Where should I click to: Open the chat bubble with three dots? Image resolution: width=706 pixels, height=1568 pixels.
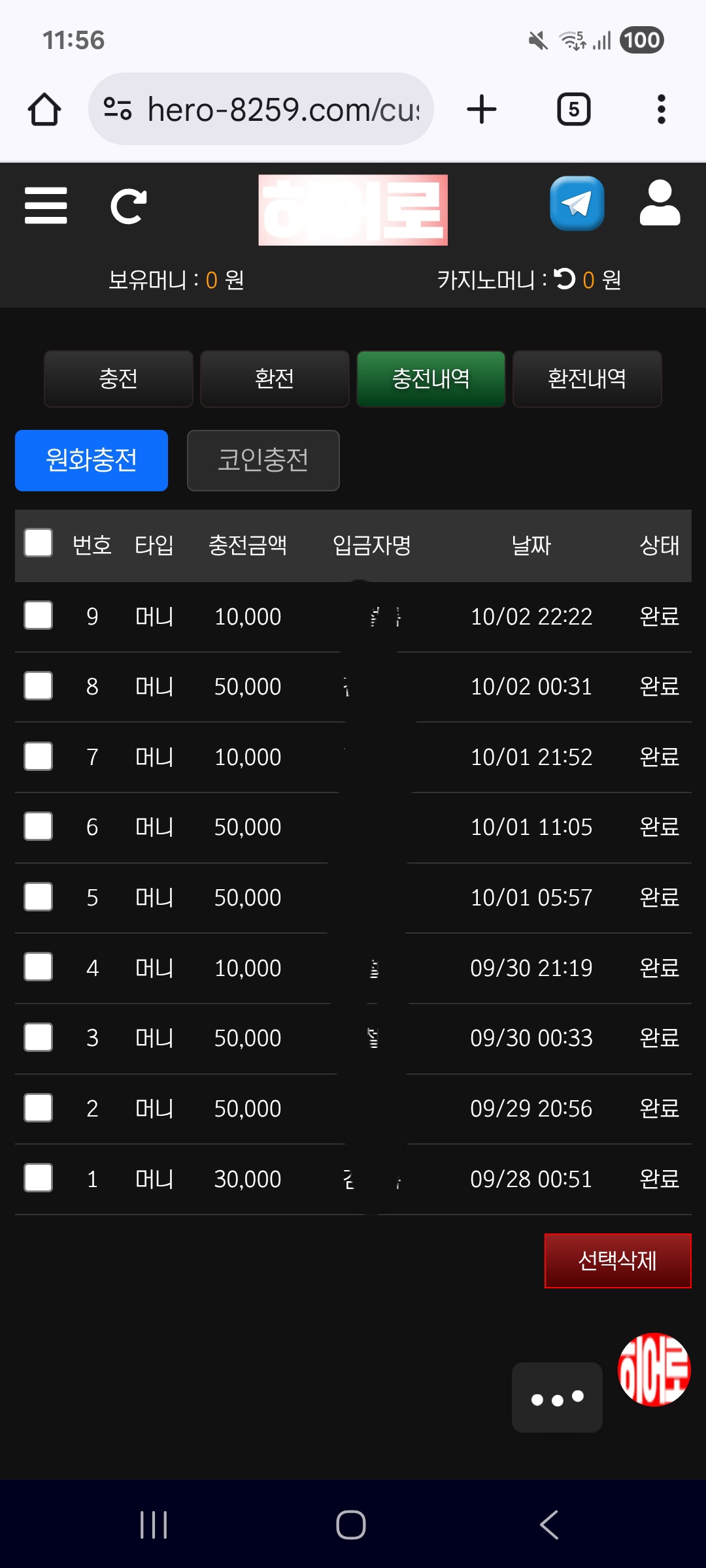click(x=557, y=1397)
